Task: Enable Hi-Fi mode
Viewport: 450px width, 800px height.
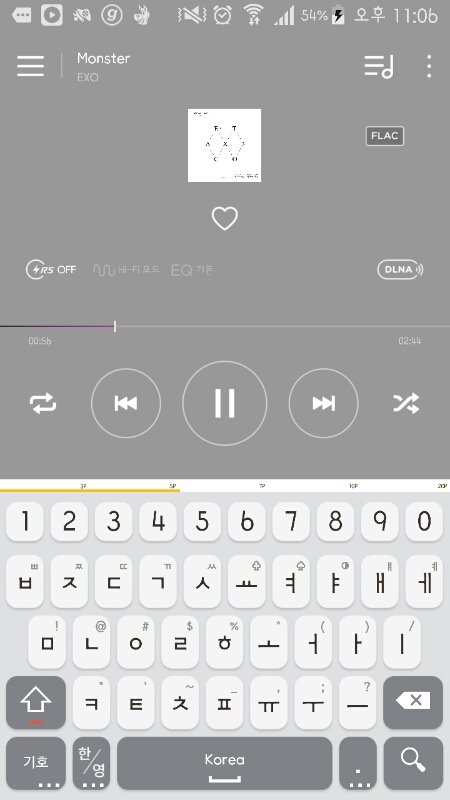Action: tap(126, 269)
